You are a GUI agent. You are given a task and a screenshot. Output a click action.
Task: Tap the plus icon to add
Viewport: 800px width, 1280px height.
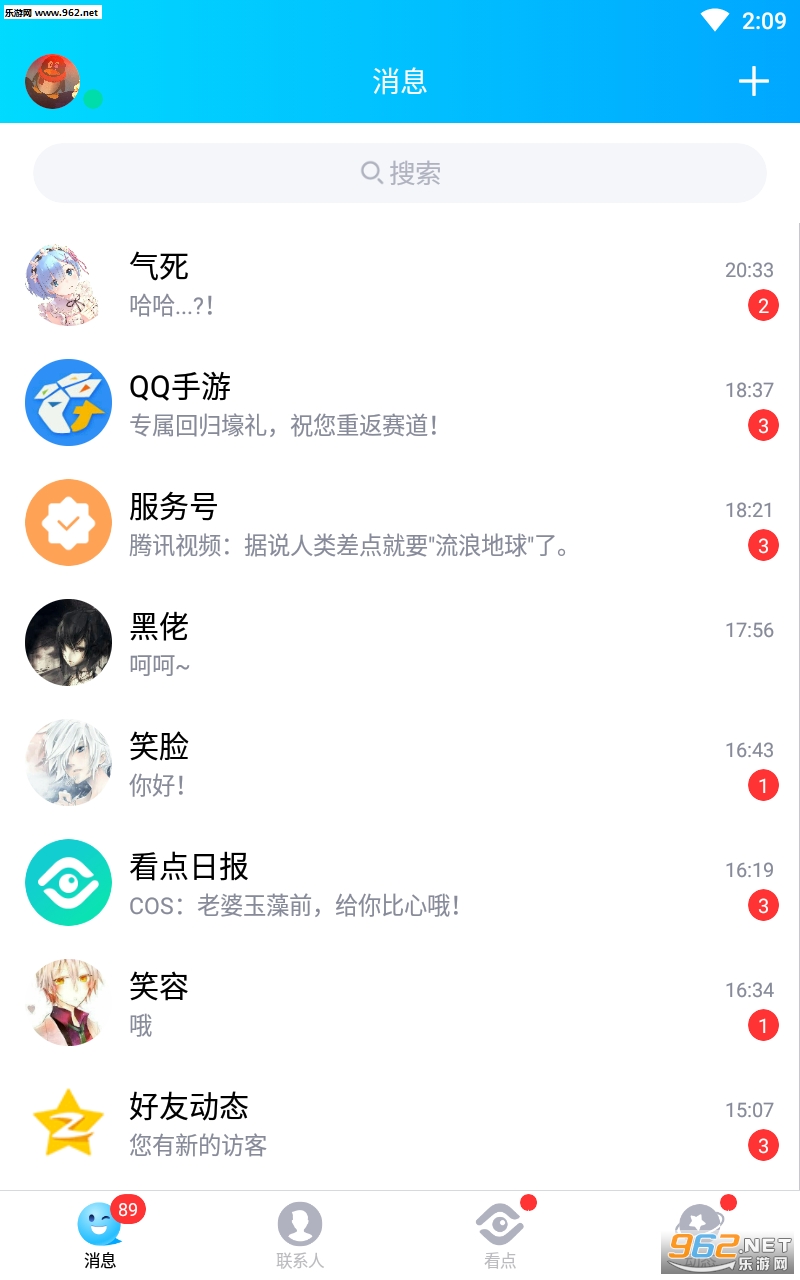pos(753,81)
